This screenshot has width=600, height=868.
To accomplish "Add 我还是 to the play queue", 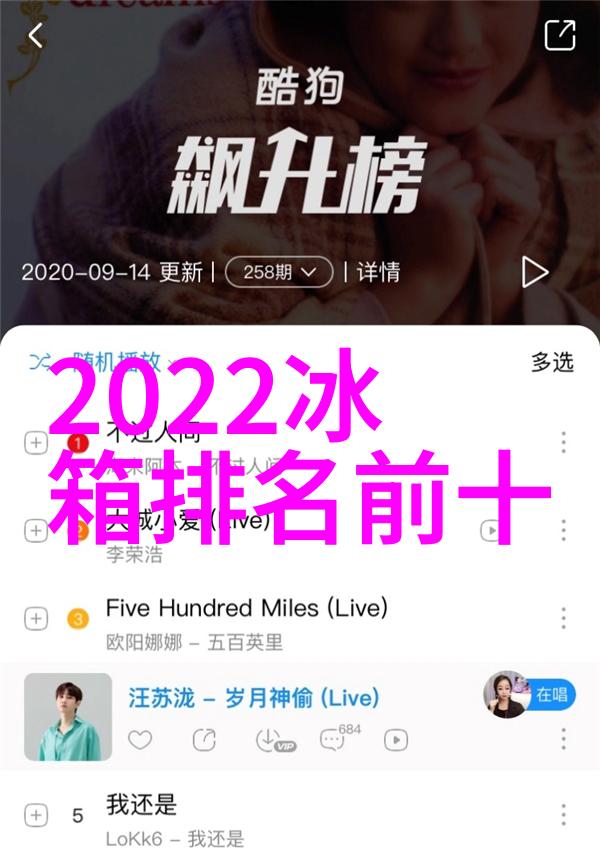I will point(36,815).
